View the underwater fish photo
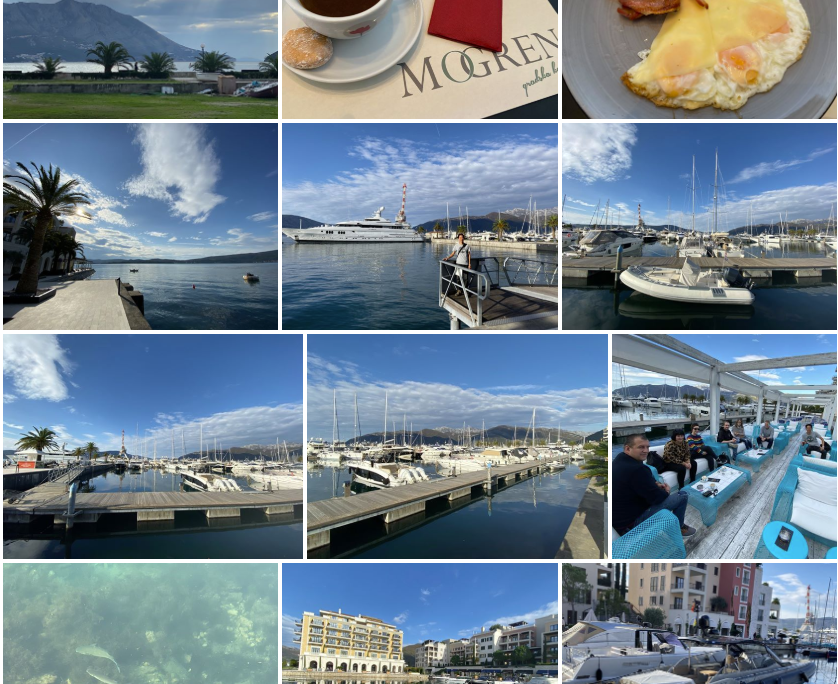The image size is (838, 684). [x=140, y=623]
